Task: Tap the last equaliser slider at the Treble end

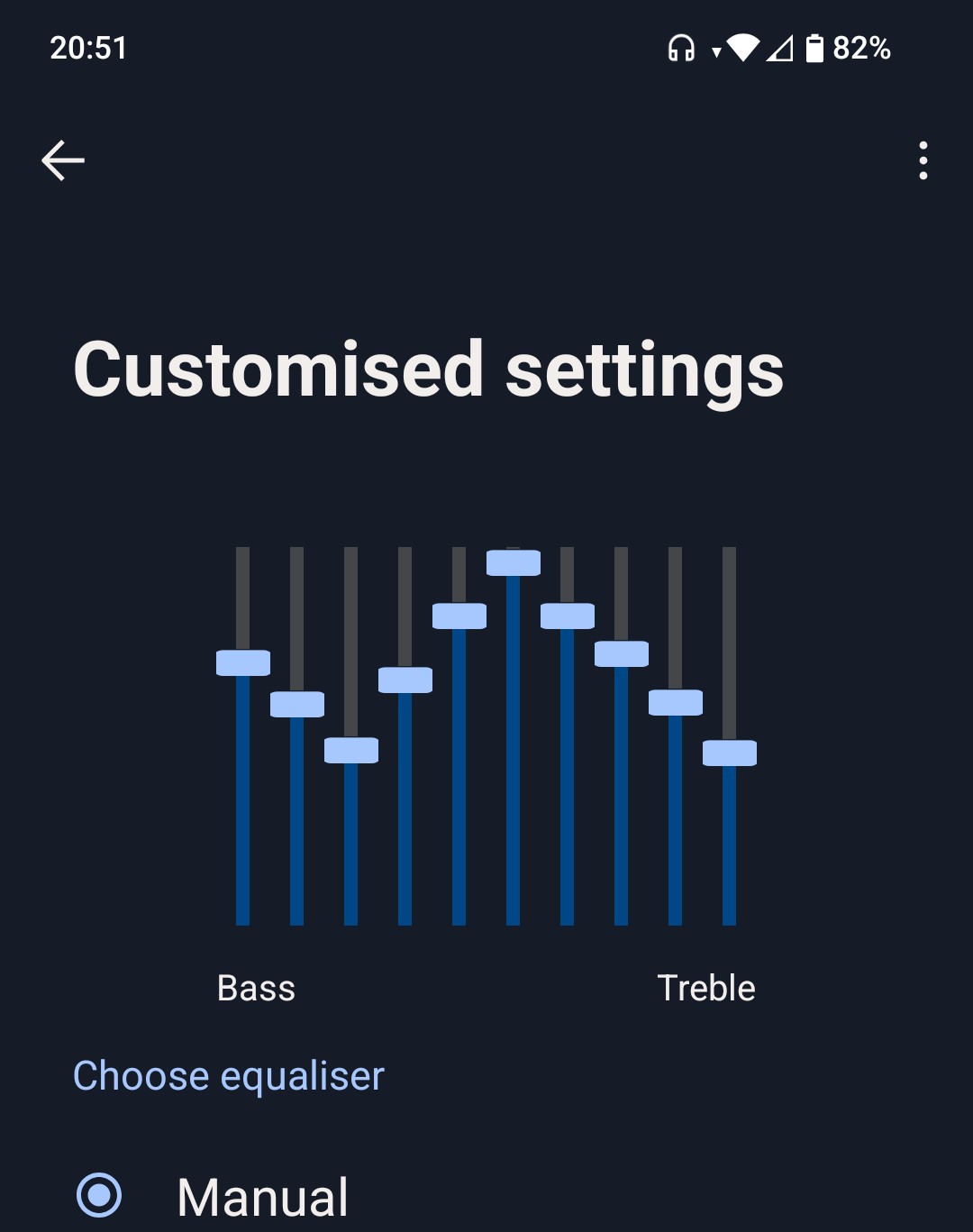Action: [x=730, y=753]
